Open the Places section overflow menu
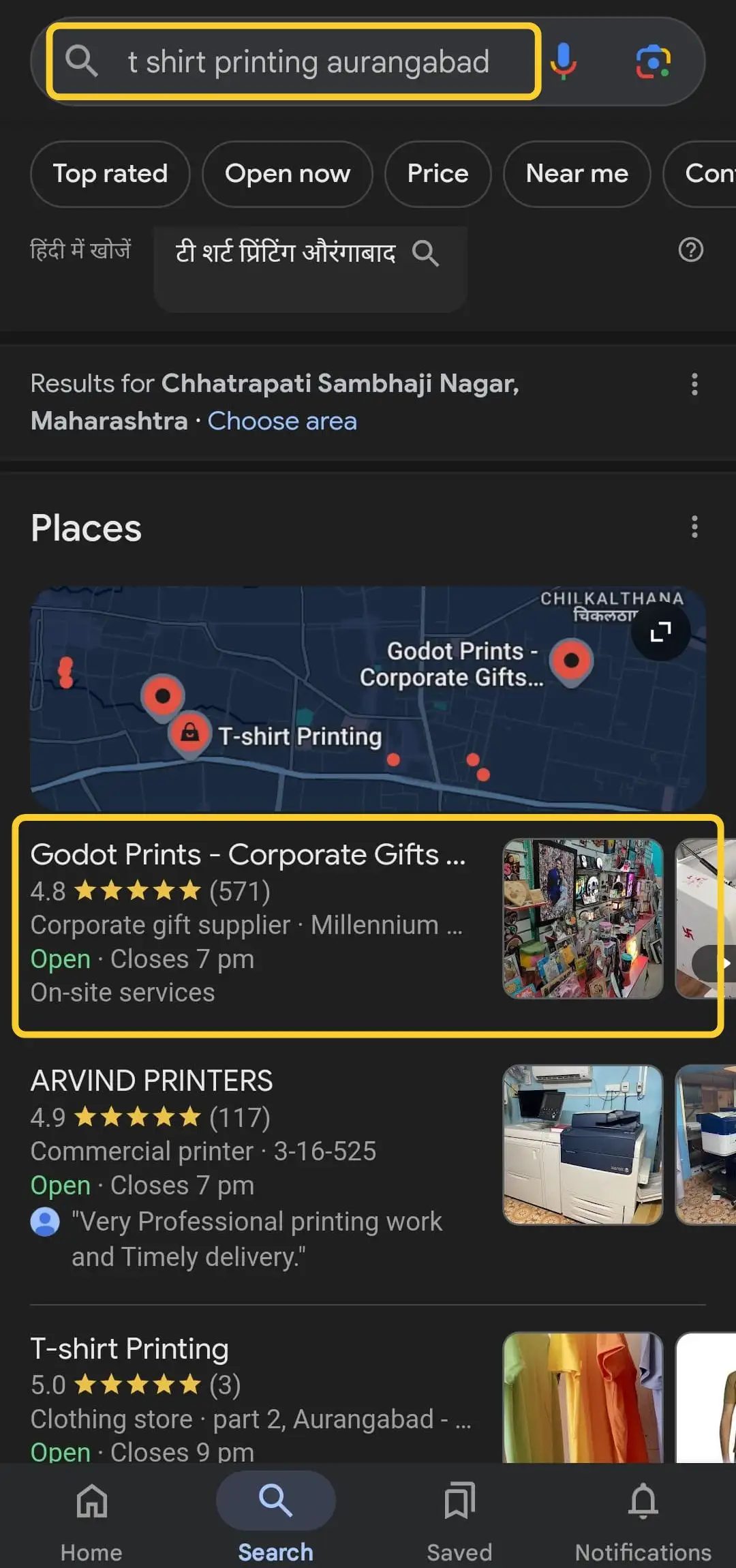 click(x=694, y=527)
